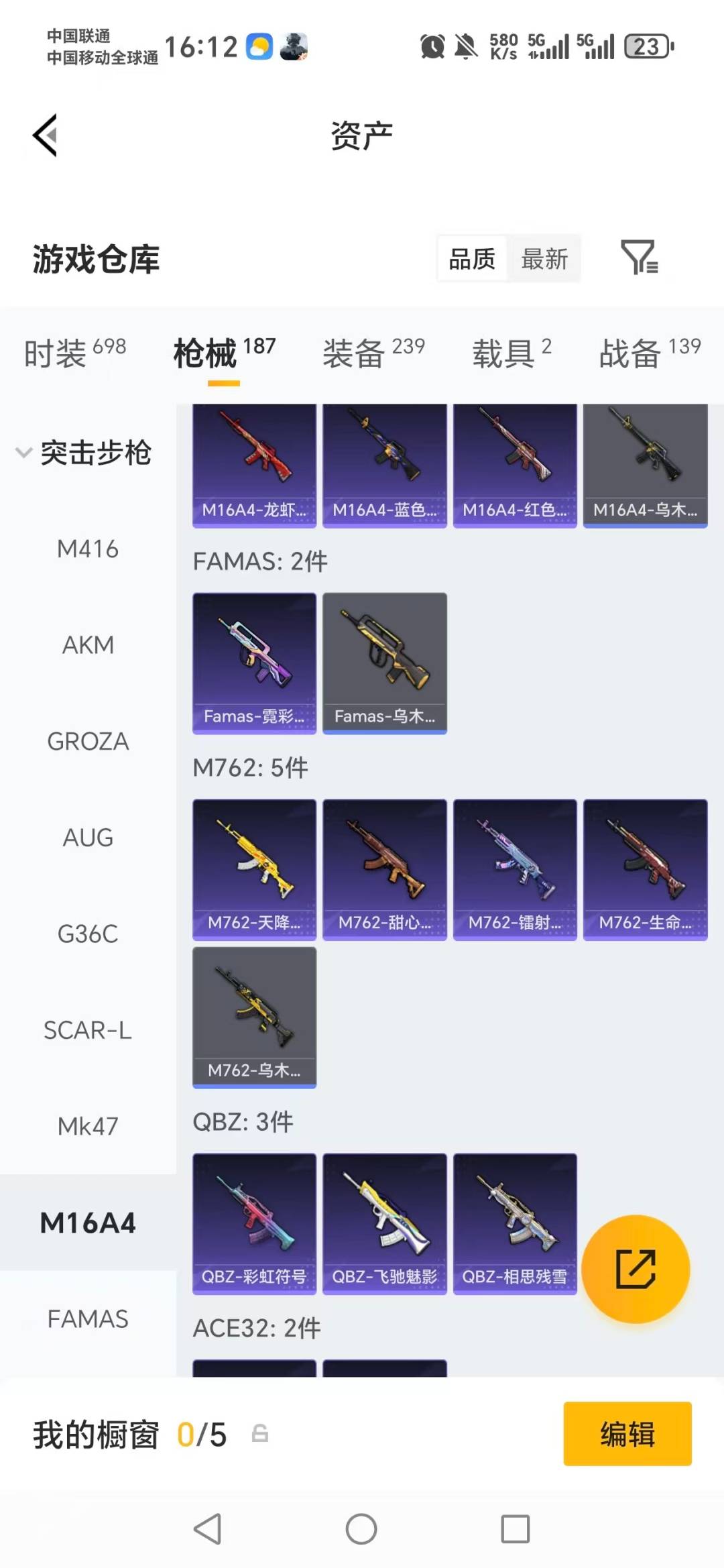Tap the yellow share/export floating icon
The image size is (724, 1568).
636,1268
